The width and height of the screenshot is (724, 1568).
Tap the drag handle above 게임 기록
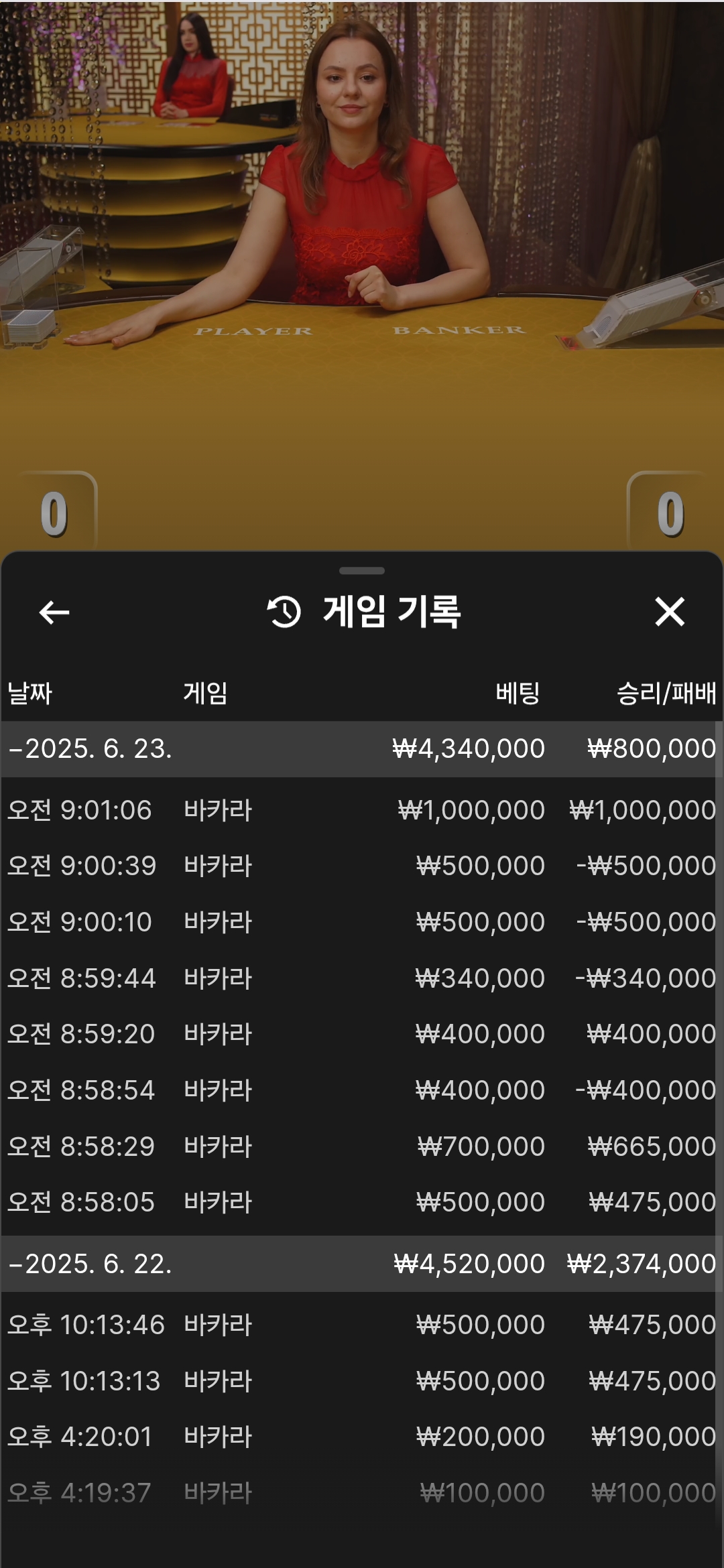(362, 571)
